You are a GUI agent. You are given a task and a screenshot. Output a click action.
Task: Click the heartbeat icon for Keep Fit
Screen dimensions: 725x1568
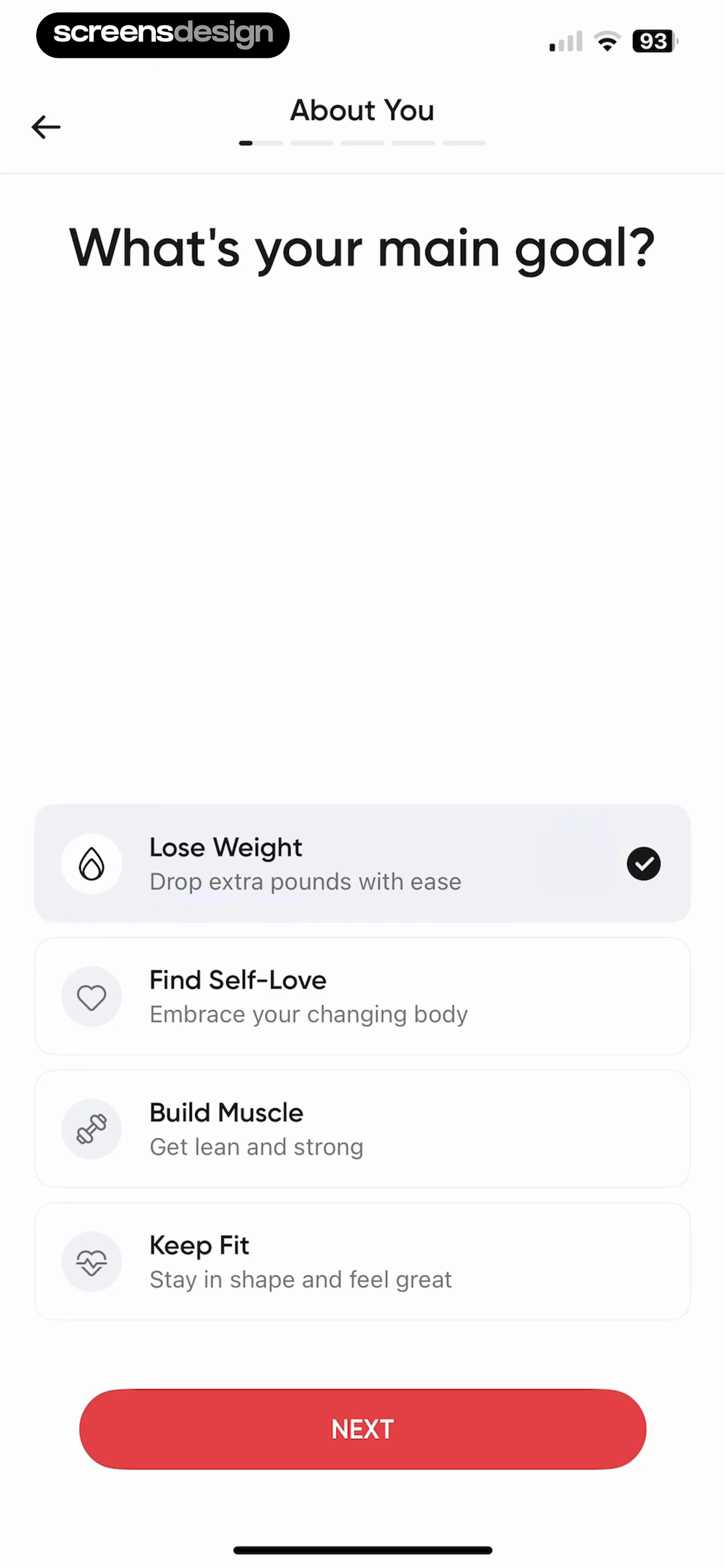click(x=91, y=1261)
